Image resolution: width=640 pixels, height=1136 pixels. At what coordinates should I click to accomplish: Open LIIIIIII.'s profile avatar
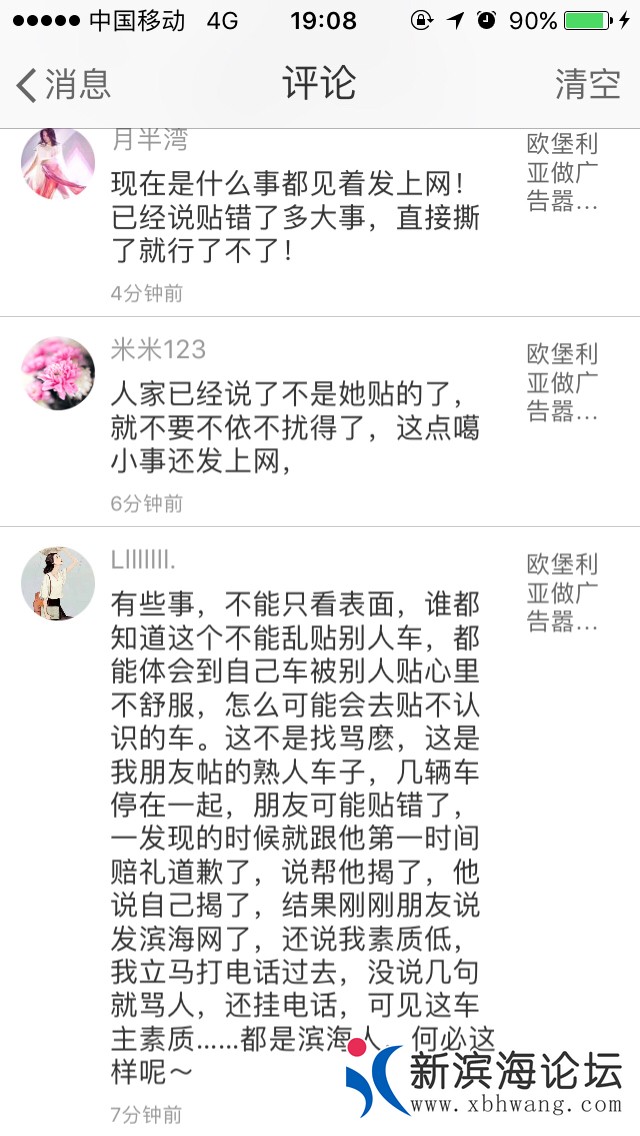coord(58,583)
